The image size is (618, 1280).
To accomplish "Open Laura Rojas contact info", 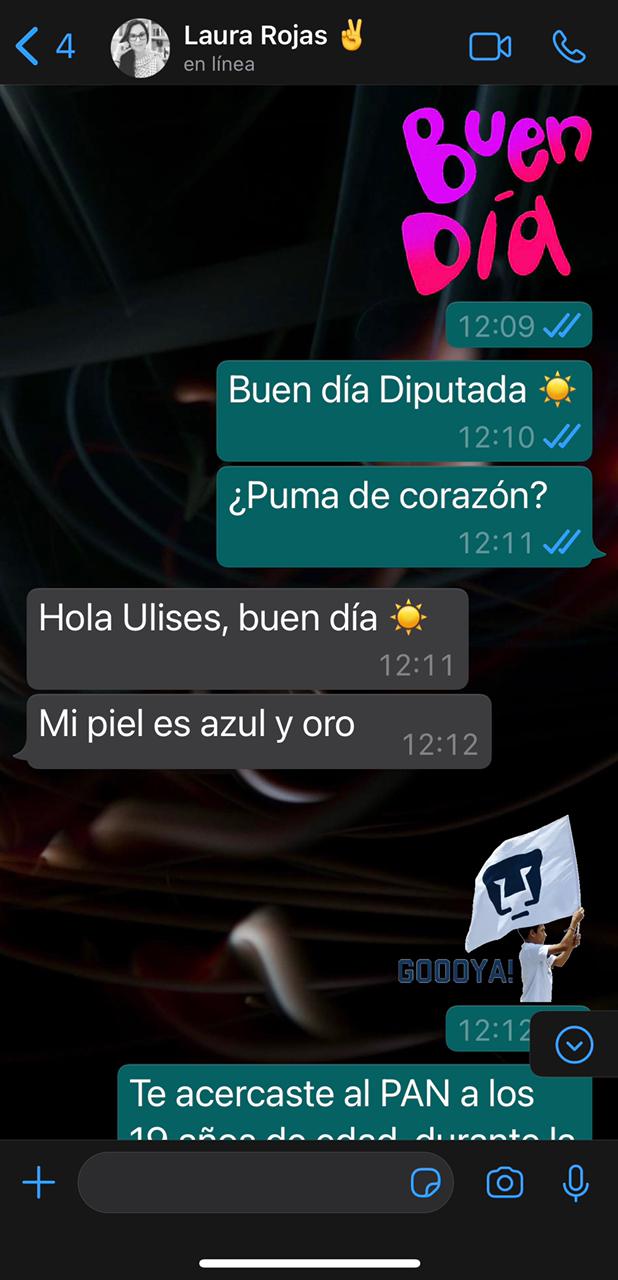I will (x=255, y=47).
